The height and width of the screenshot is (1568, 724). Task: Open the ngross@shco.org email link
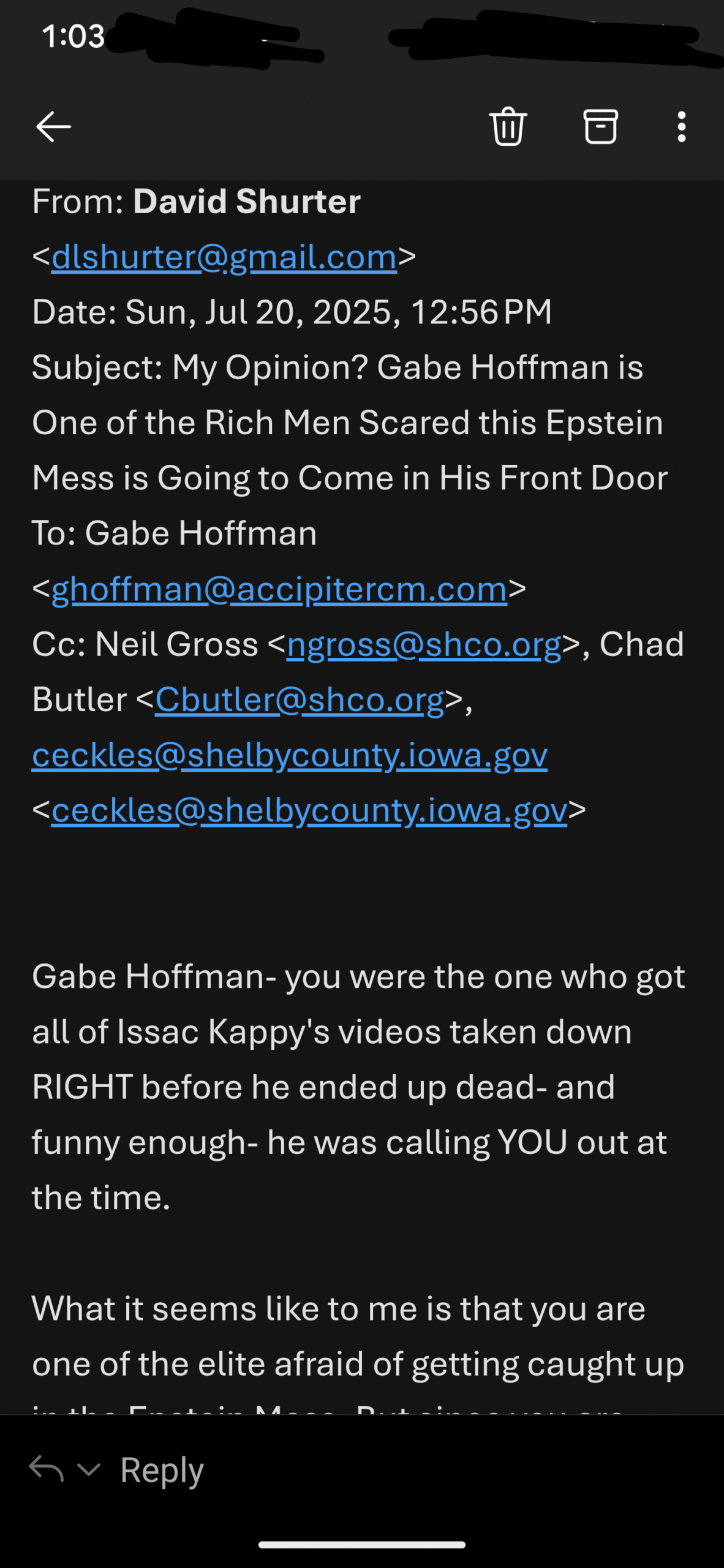point(424,644)
